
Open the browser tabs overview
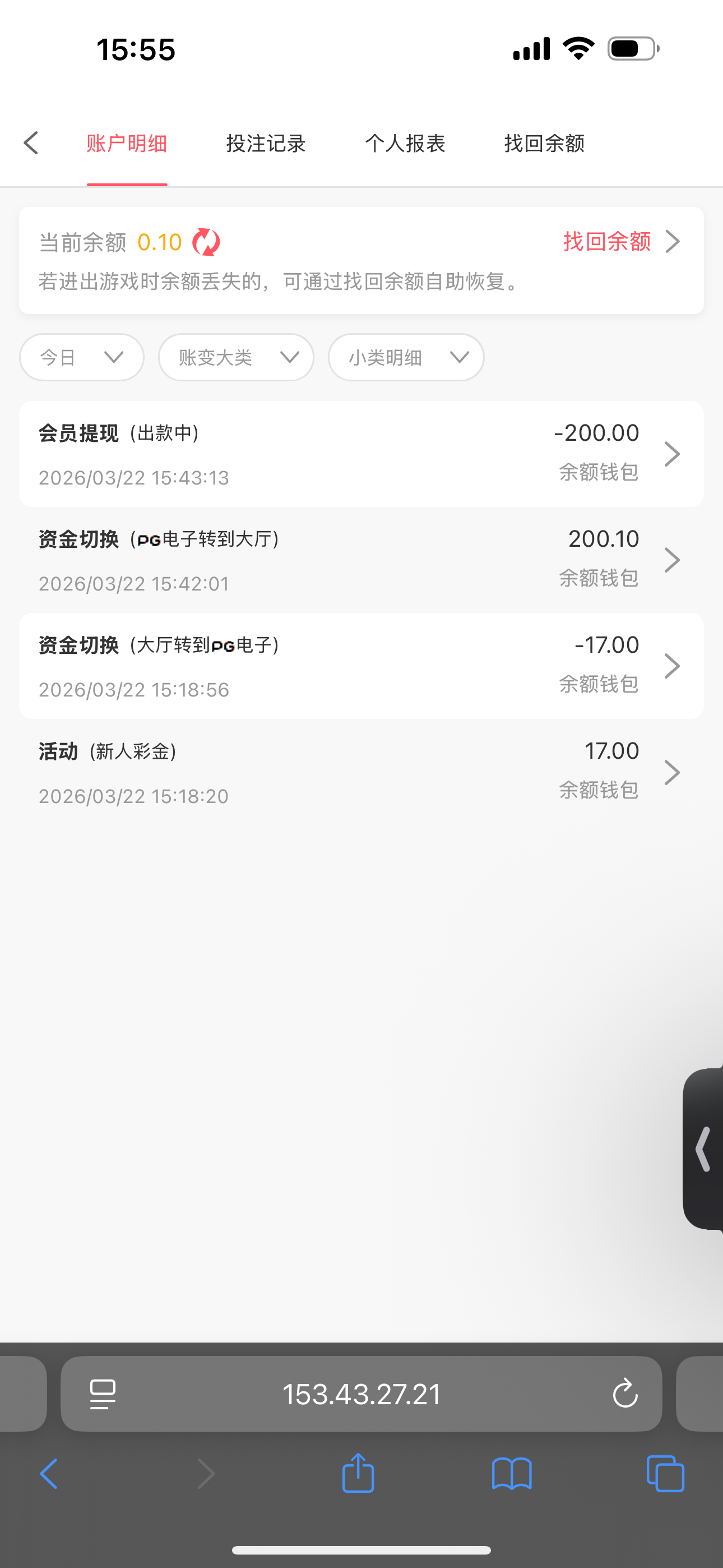coord(665,1474)
